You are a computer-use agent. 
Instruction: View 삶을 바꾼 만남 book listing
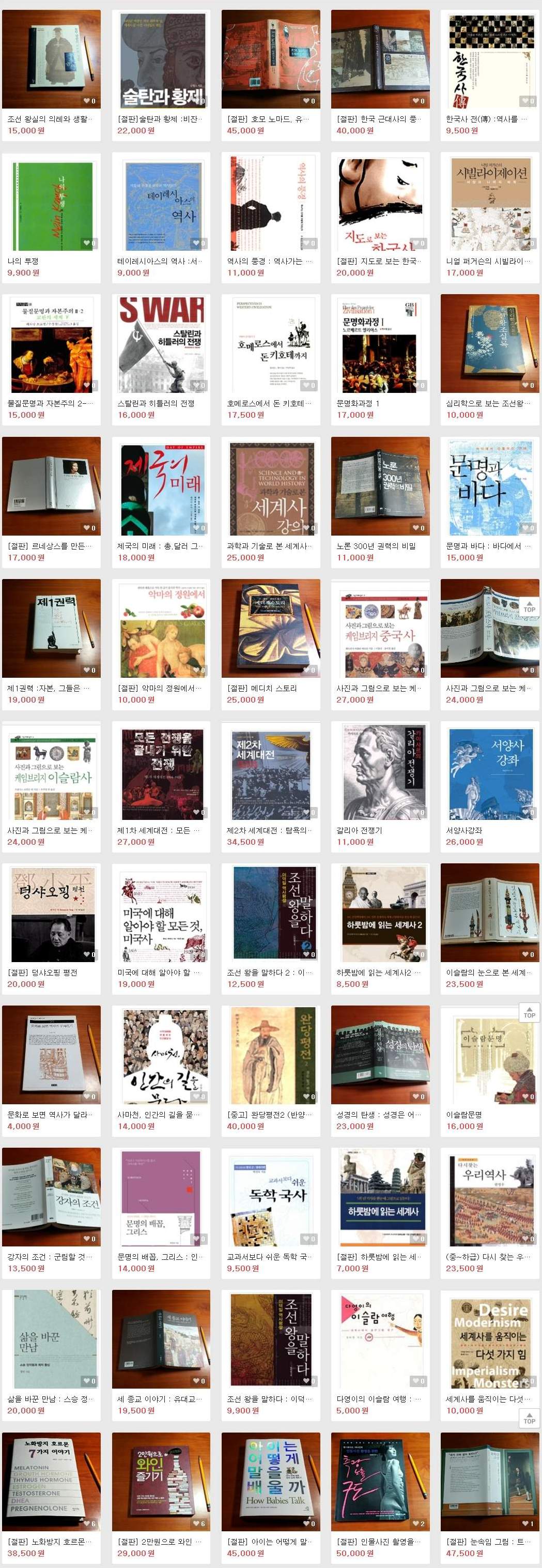(52, 1339)
